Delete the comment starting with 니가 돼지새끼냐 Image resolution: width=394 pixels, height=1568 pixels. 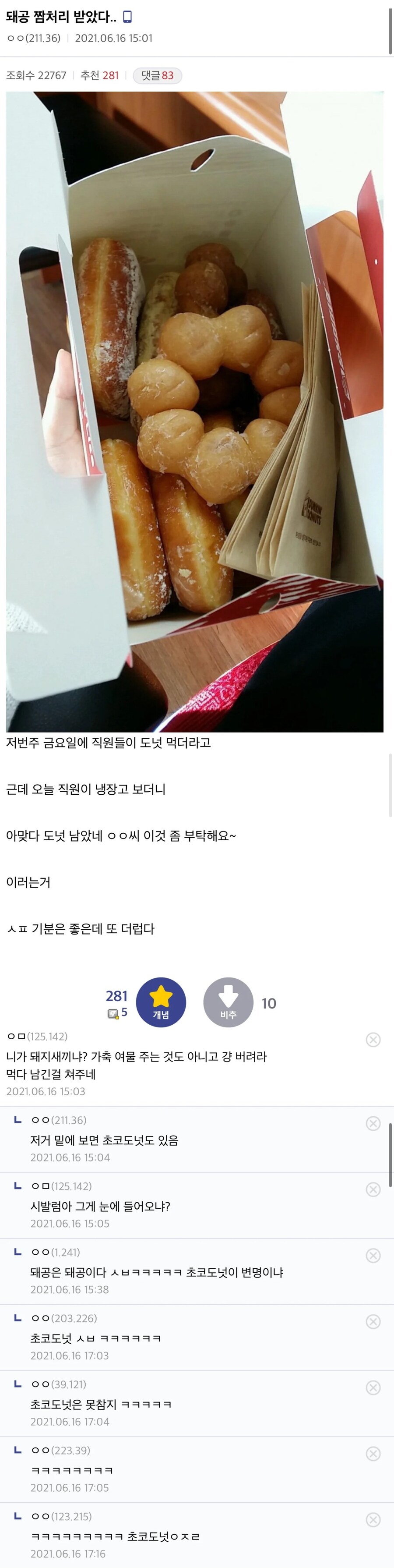pyautogui.click(x=373, y=1040)
